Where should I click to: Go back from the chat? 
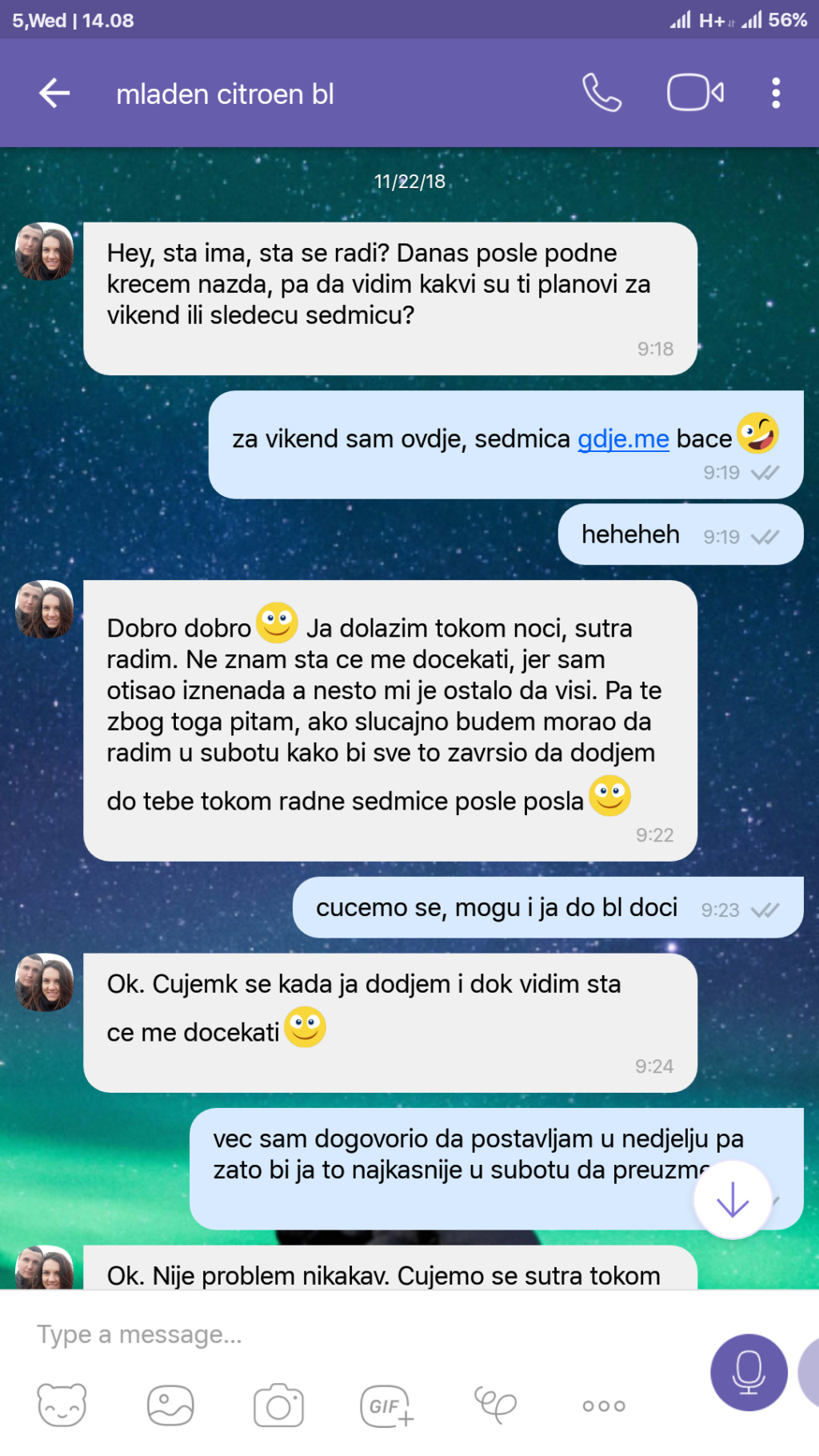click(54, 94)
